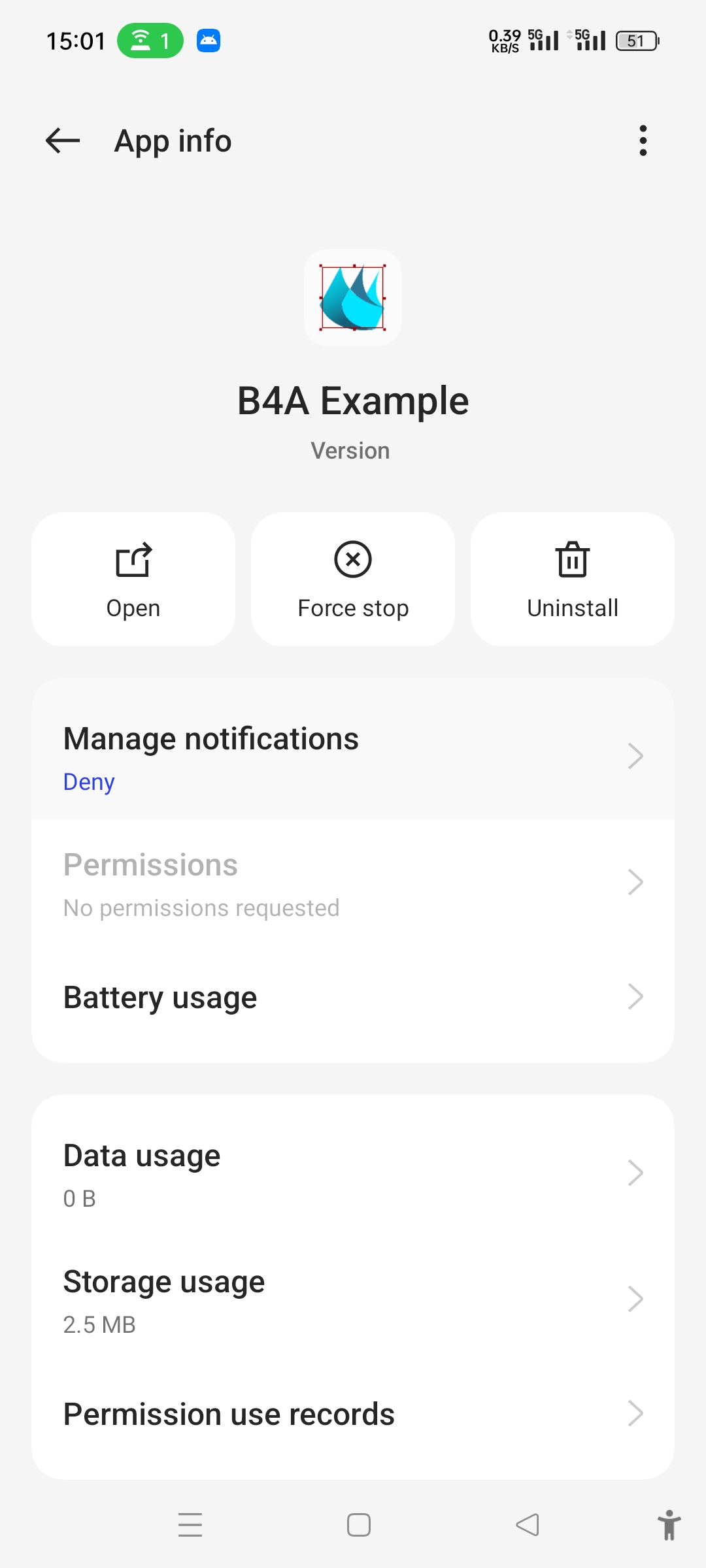Screen dimensions: 706x1568
Task: Open recent apps from navigation bar
Action: click(x=190, y=1525)
